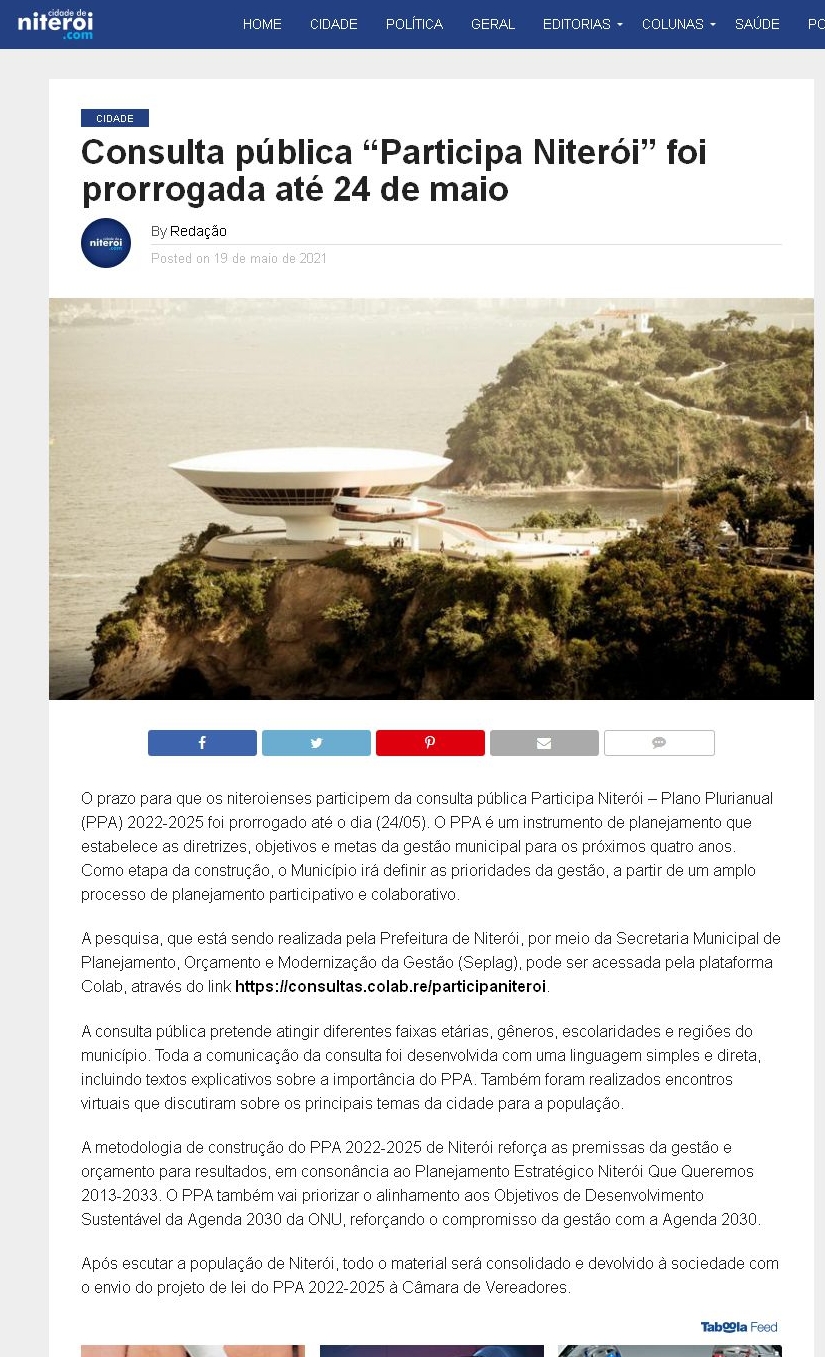Open the comments button
The width and height of the screenshot is (825, 1357).
point(659,743)
